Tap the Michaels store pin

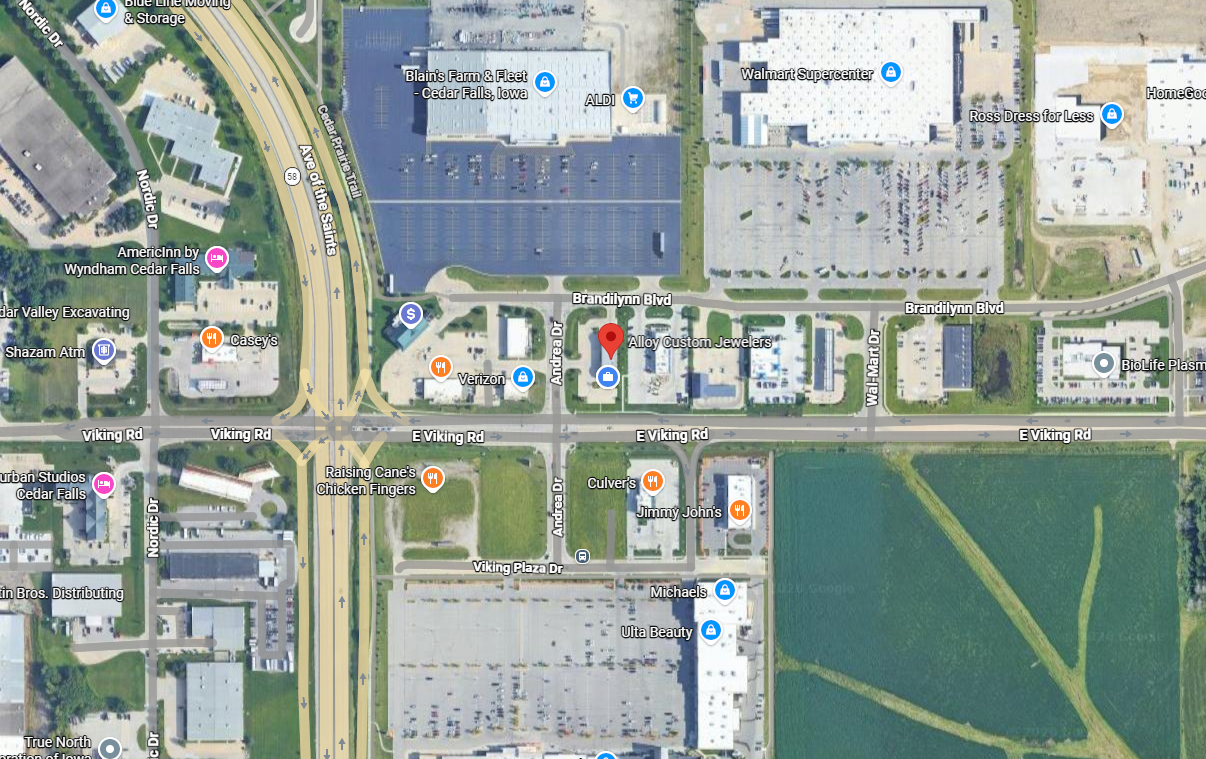(725, 591)
